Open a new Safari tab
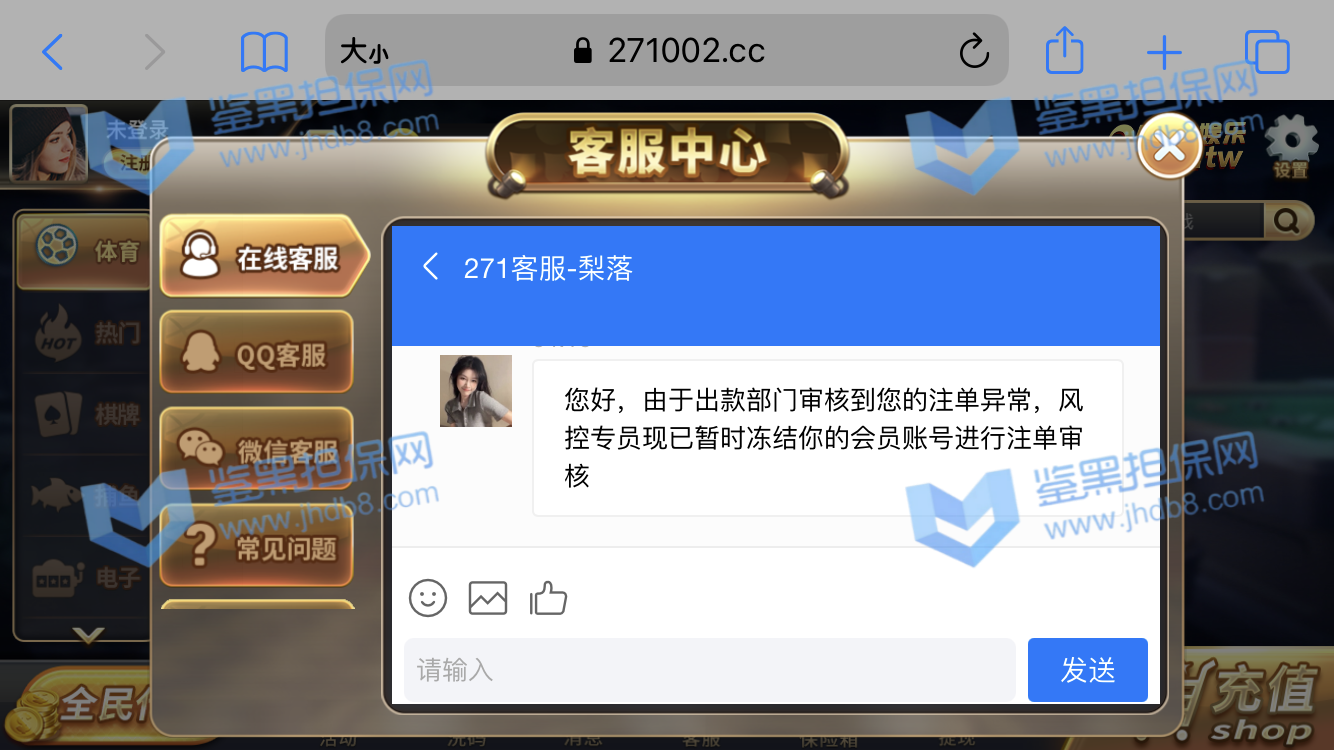Viewport: 1334px width, 750px height. [1164, 52]
